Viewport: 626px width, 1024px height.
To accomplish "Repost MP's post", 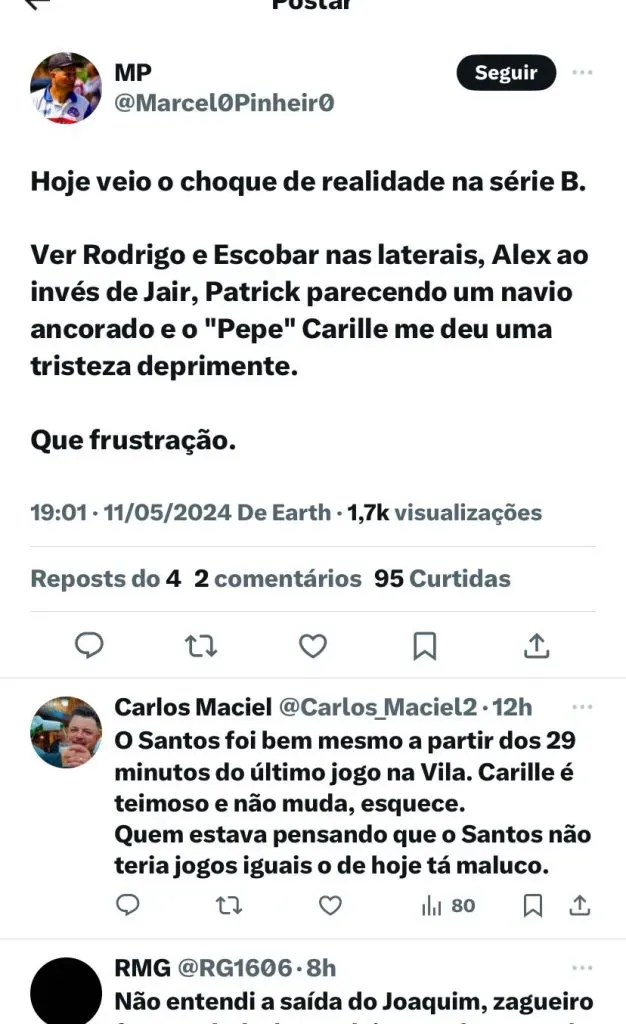I will [202, 646].
